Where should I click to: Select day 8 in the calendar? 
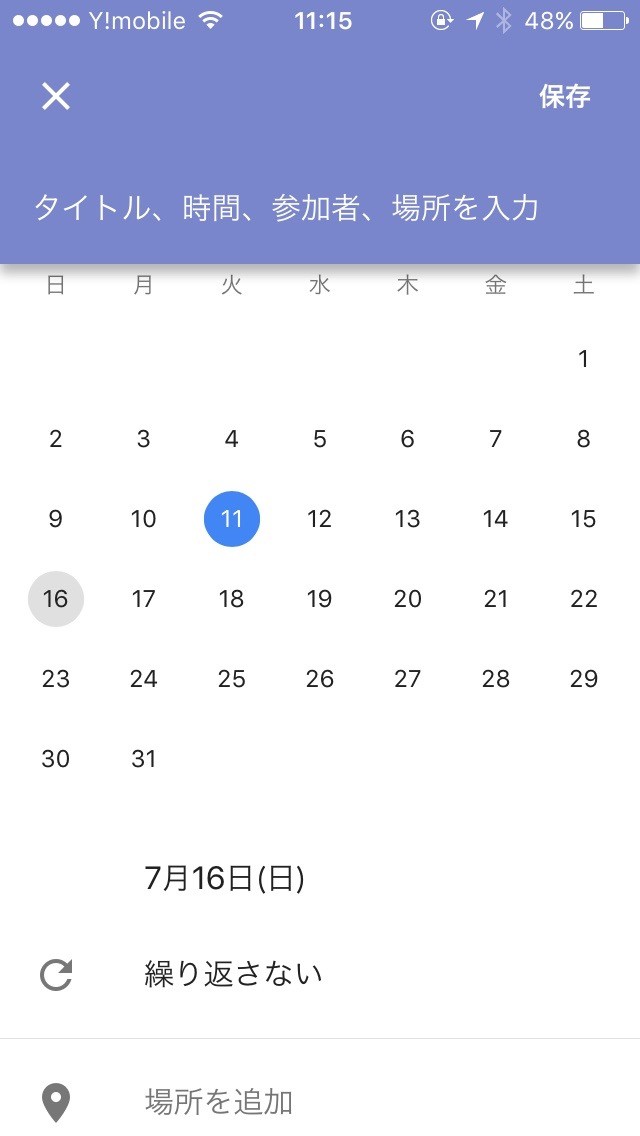[x=583, y=439]
